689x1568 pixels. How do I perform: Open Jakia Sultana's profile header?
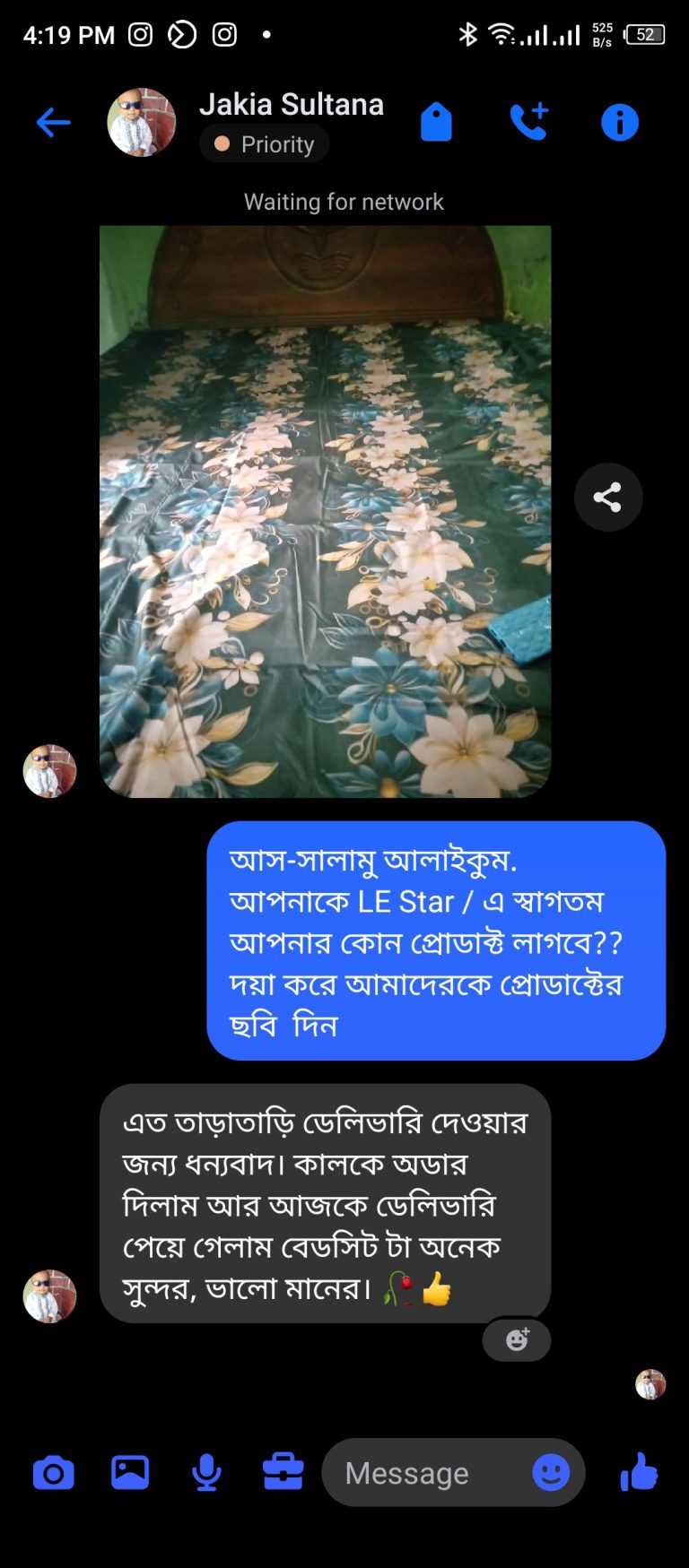pos(290,105)
